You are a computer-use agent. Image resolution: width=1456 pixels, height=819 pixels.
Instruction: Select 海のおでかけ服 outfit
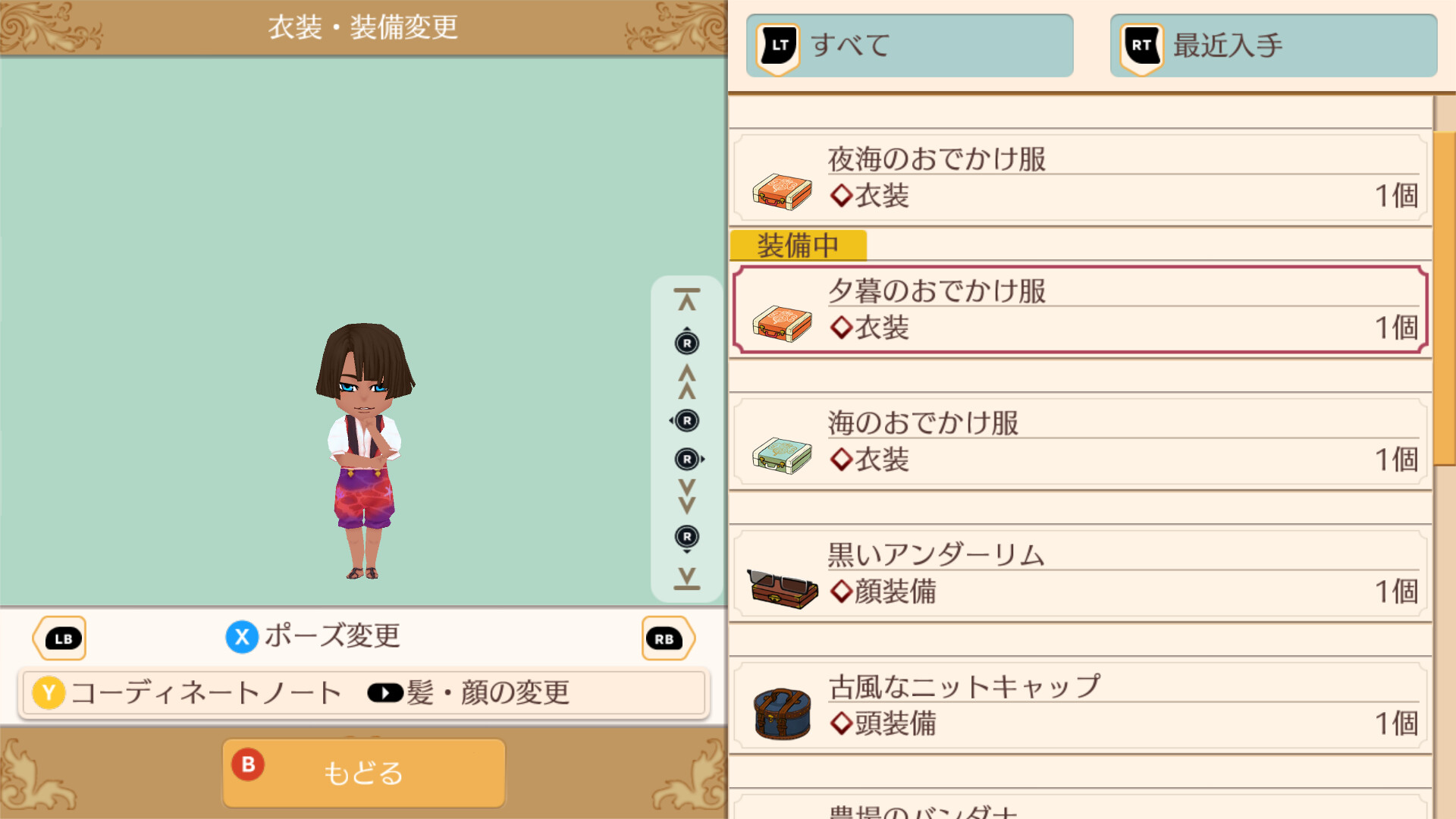(1081, 442)
